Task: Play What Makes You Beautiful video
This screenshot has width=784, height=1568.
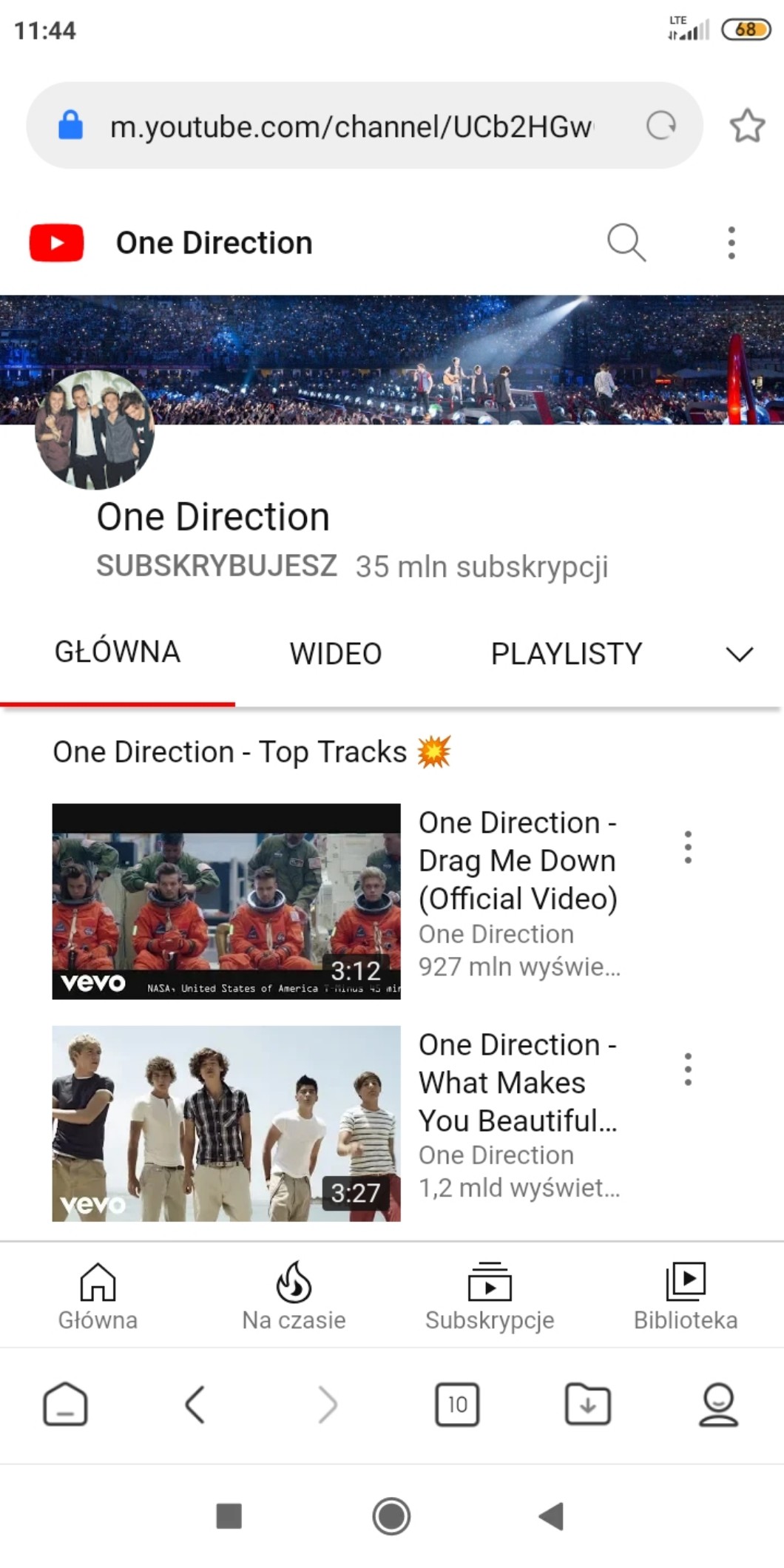Action: [226, 1123]
